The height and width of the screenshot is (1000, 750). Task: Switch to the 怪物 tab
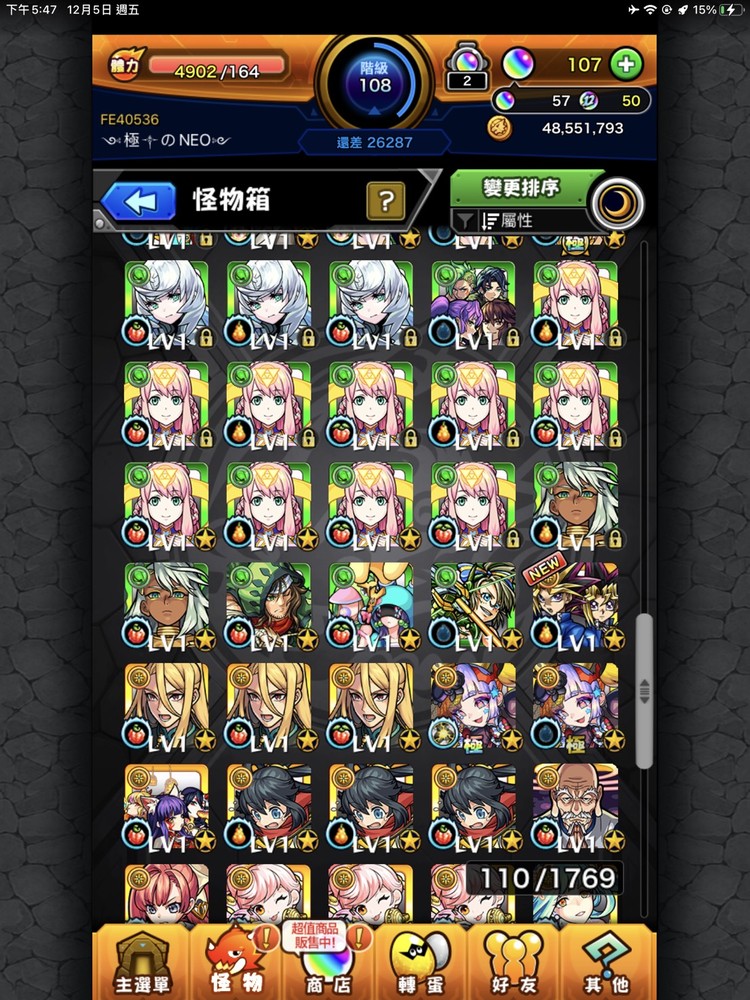click(234, 960)
